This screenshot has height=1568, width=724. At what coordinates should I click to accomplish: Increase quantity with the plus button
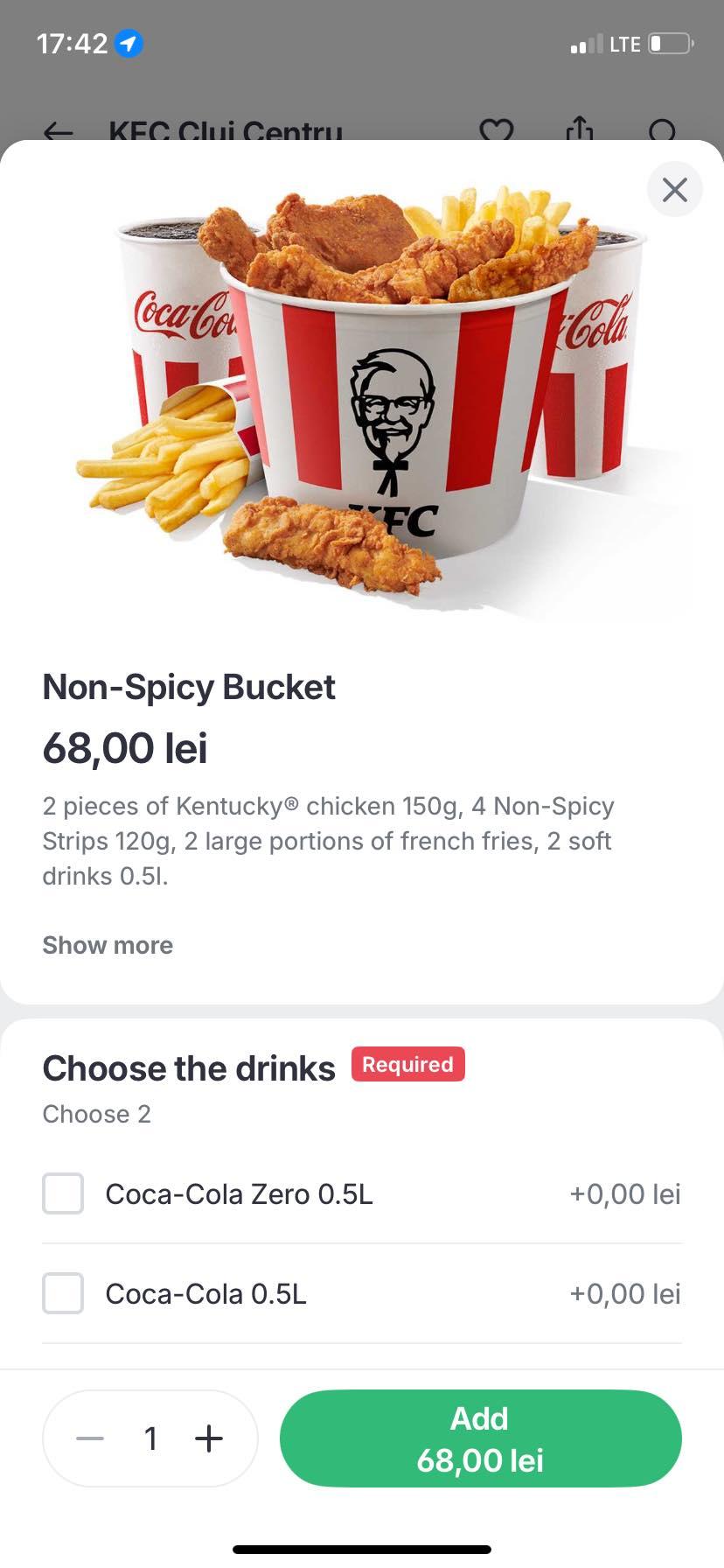(209, 1438)
